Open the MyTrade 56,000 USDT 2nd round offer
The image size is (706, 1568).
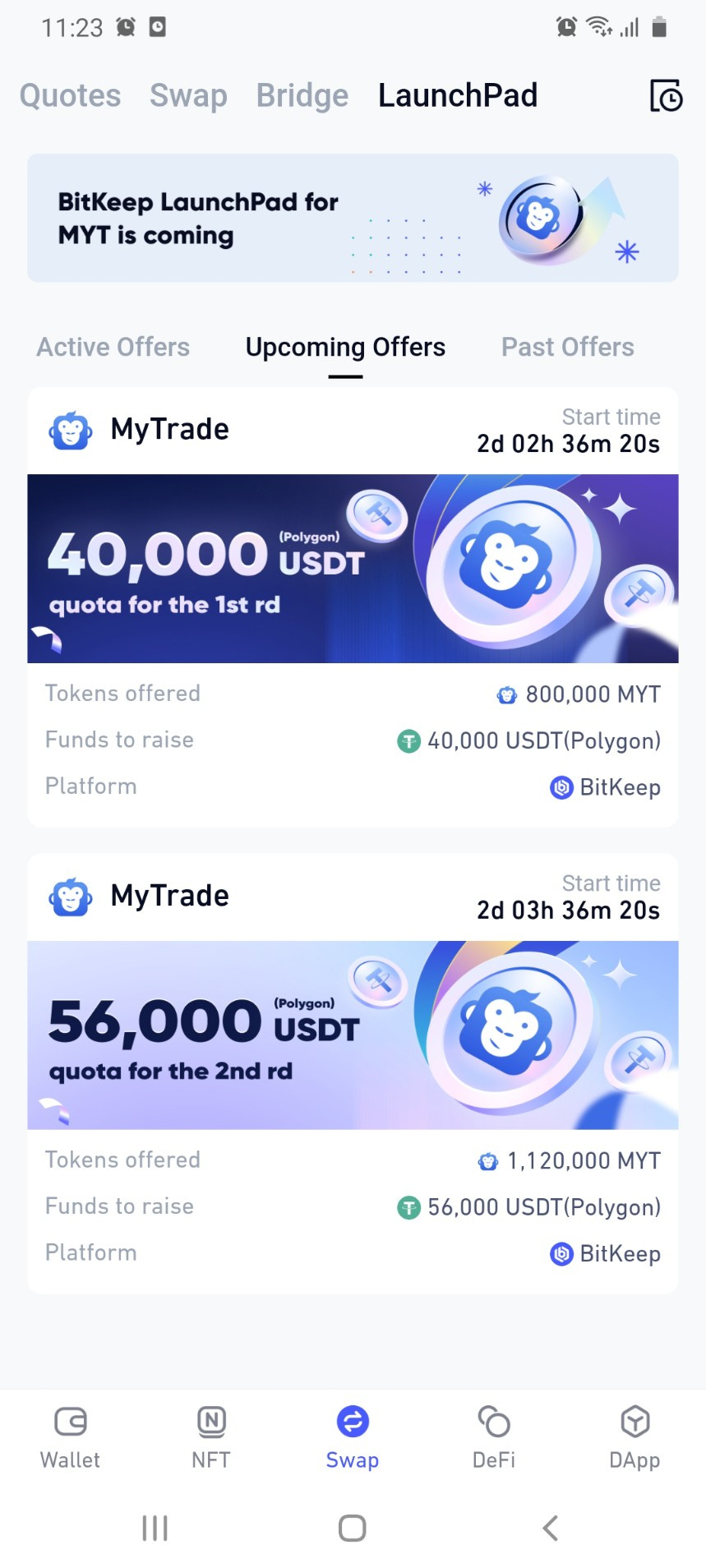(353, 1073)
